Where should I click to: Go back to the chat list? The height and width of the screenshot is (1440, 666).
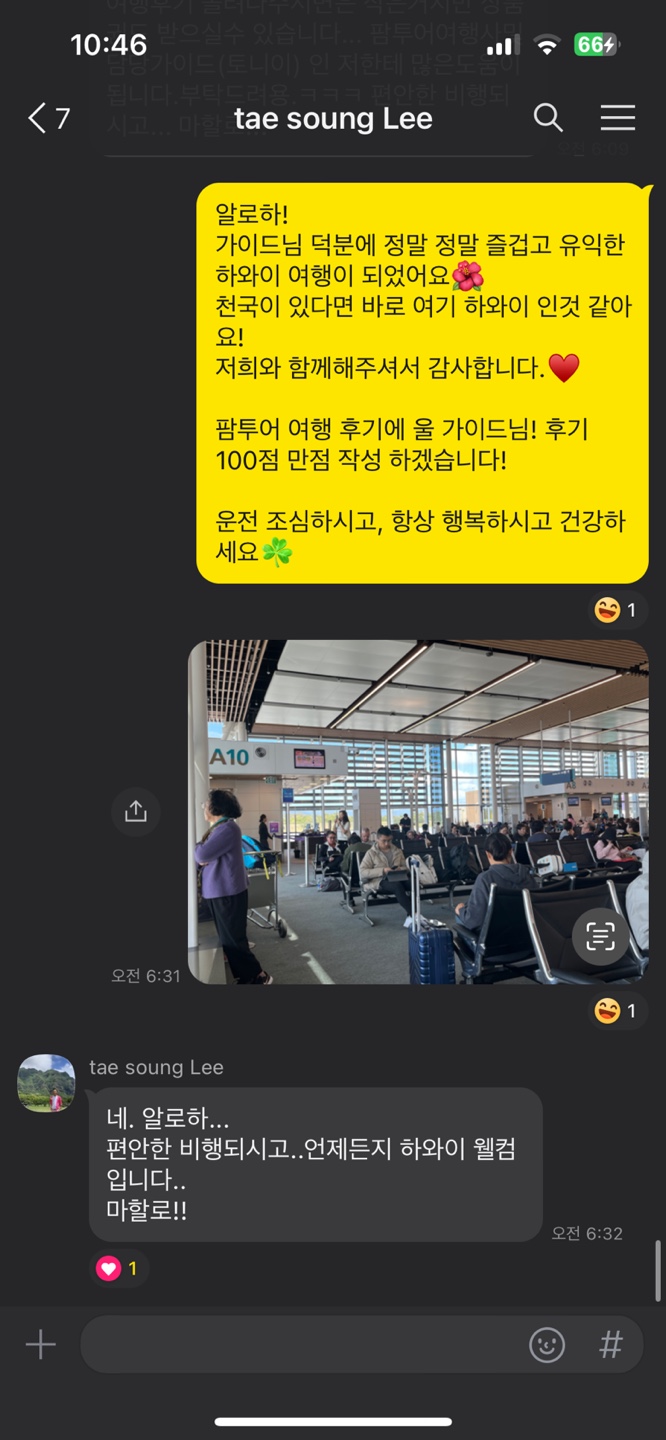47,119
